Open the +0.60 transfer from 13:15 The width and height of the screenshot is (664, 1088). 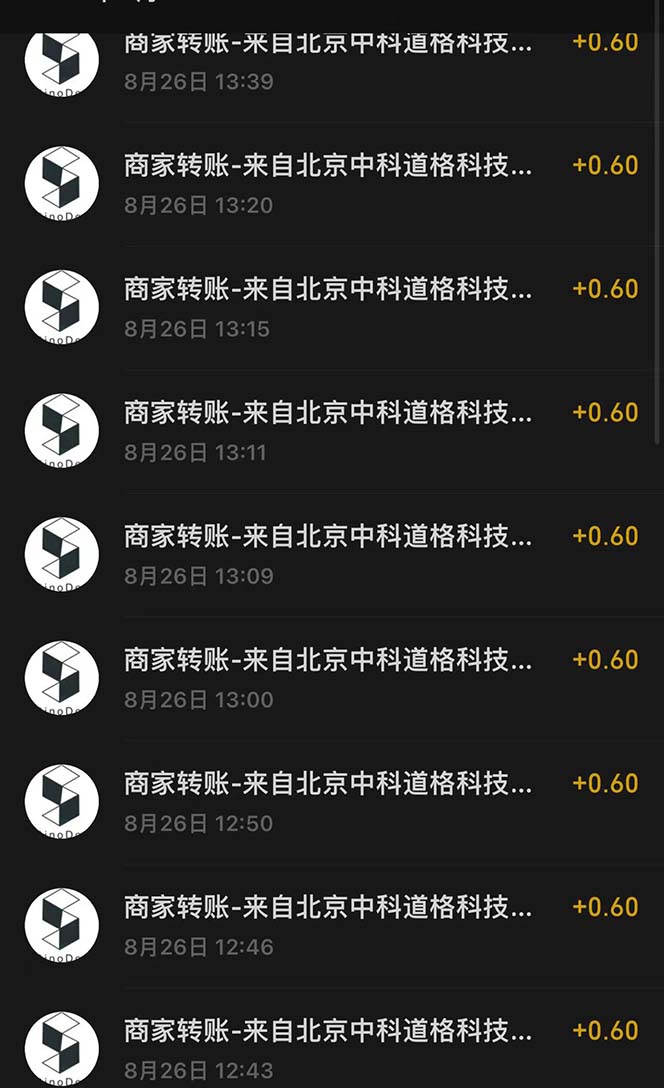[328, 308]
